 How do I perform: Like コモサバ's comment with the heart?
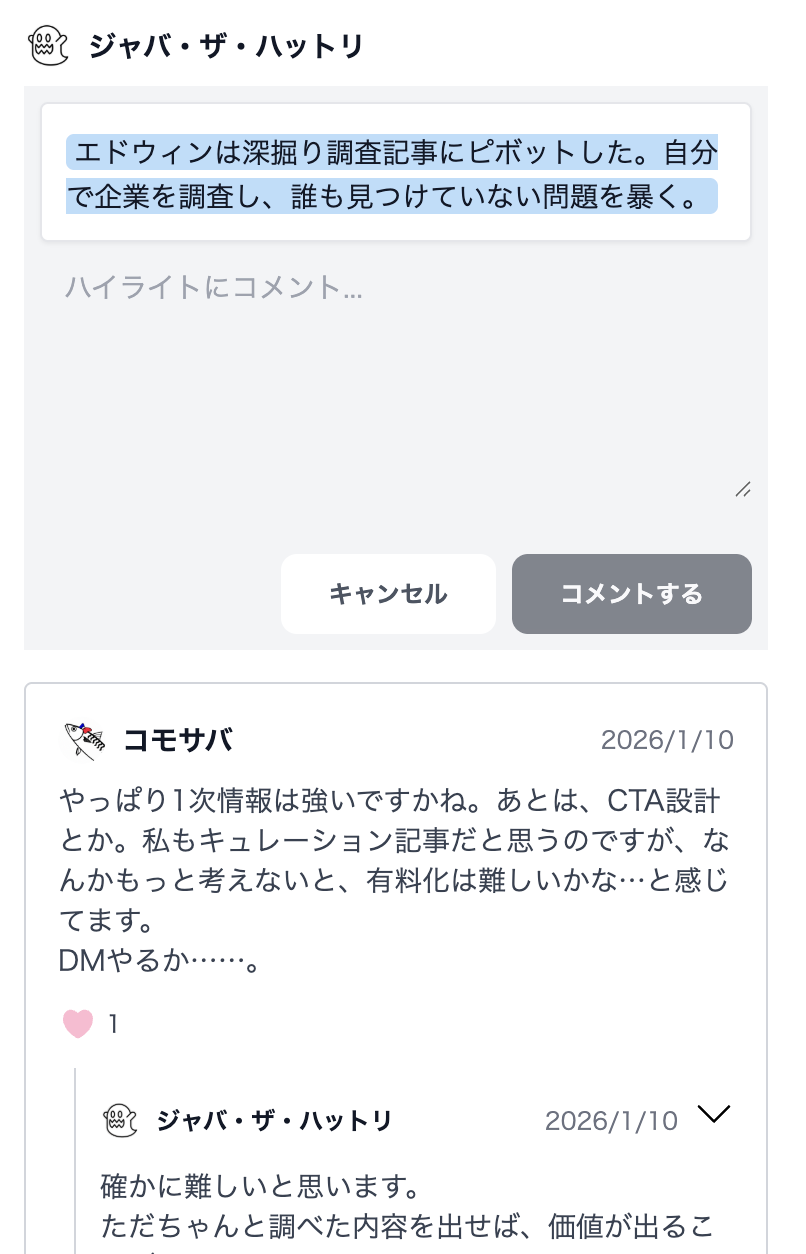78,1024
